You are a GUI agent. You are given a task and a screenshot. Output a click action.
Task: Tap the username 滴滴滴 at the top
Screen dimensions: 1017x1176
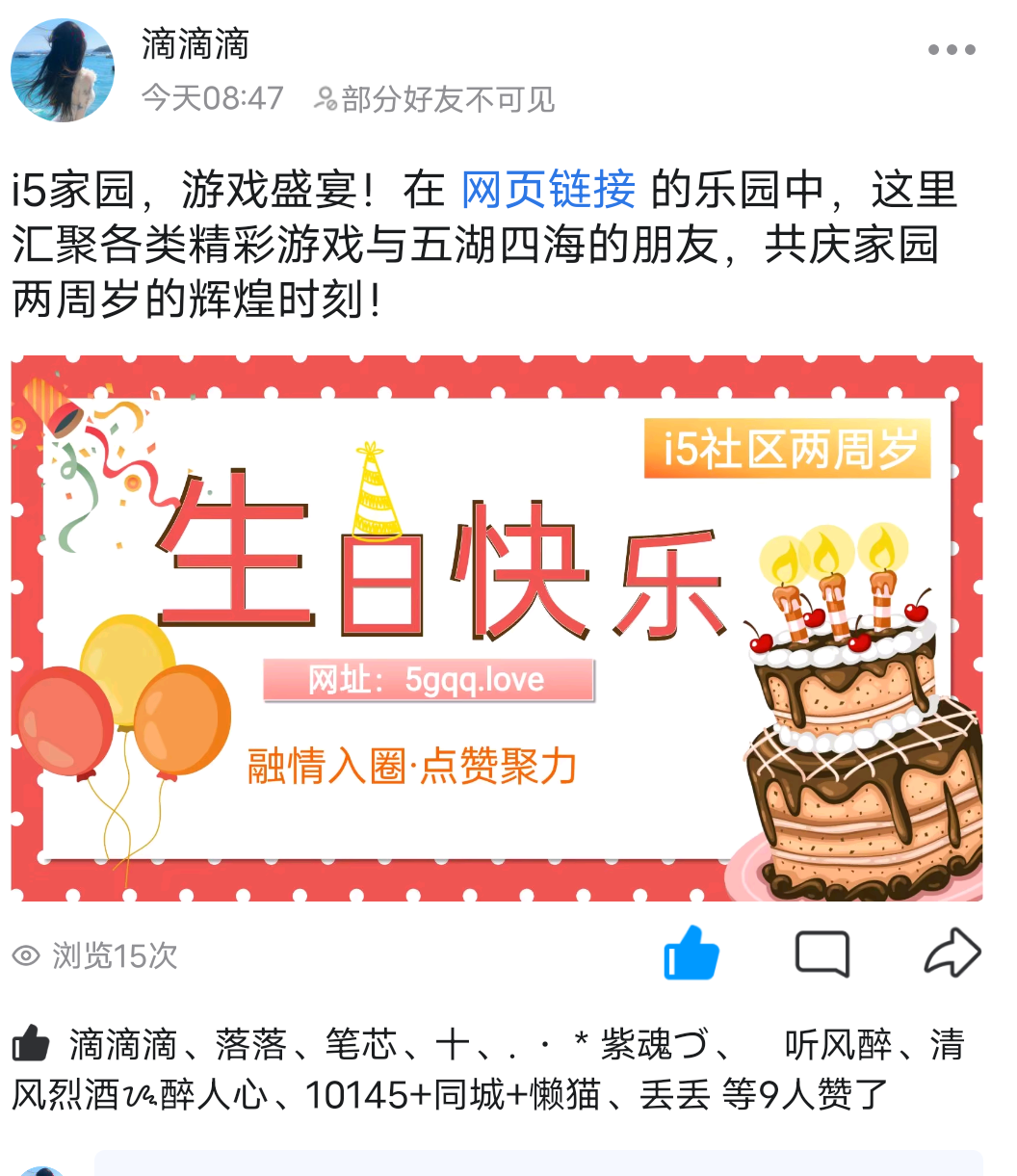click(x=196, y=44)
